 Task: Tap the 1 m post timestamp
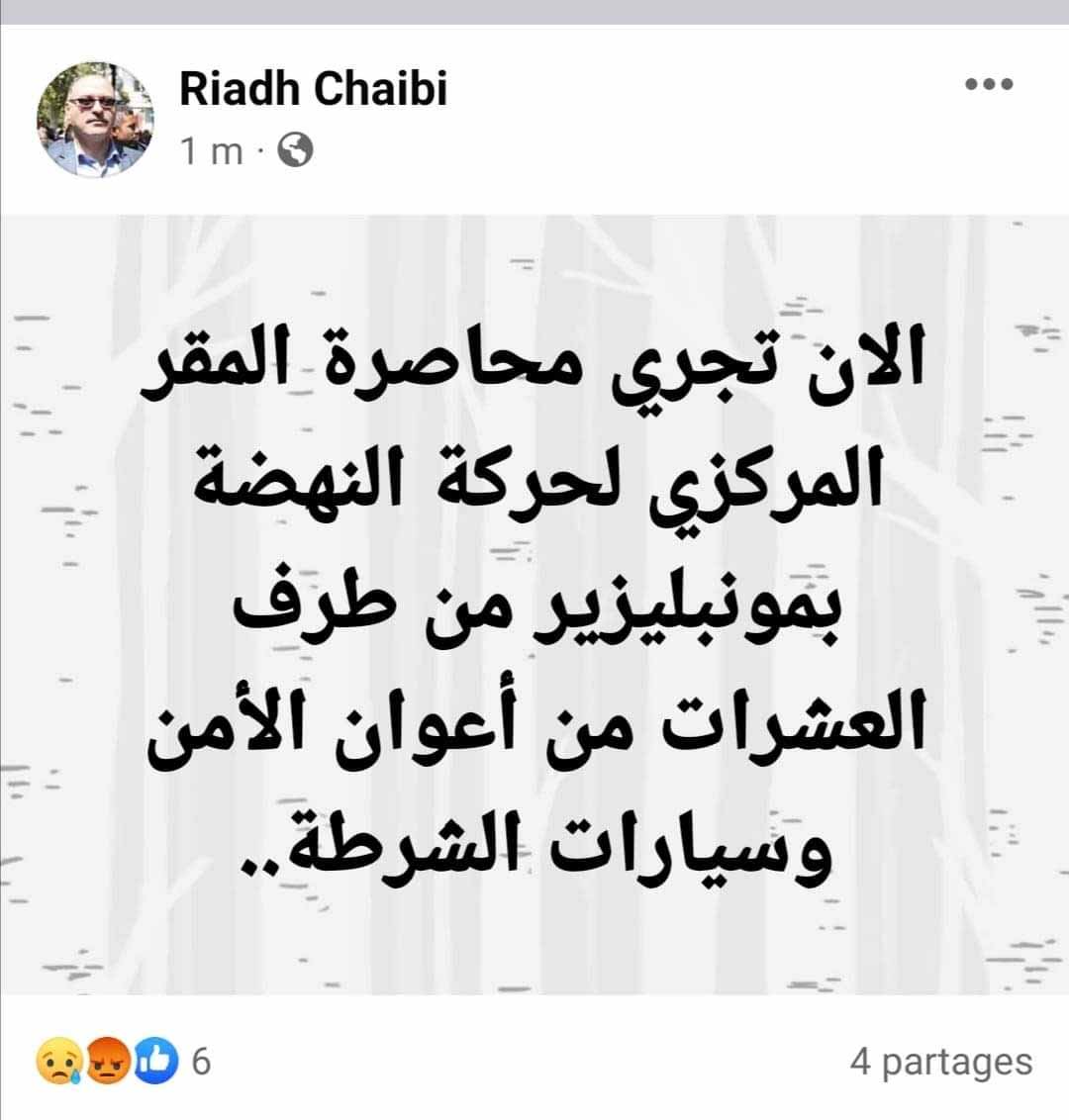coord(211,151)
